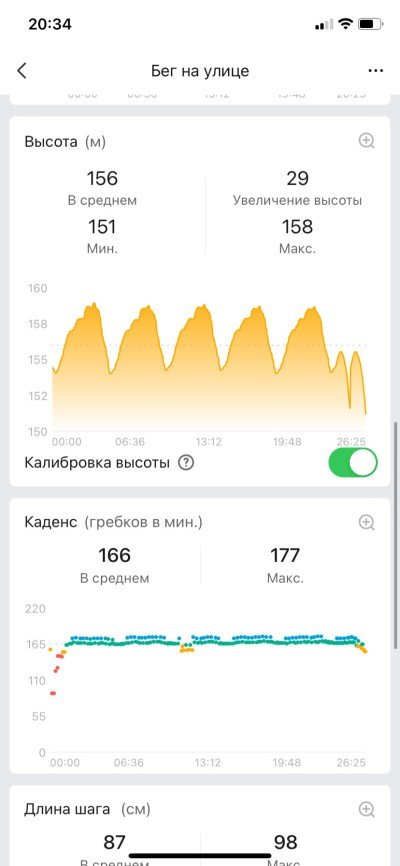Enlarge the Длина шага chart with magnifier
This screenshot has width=400, height=866.
click(x=367, y=810)
